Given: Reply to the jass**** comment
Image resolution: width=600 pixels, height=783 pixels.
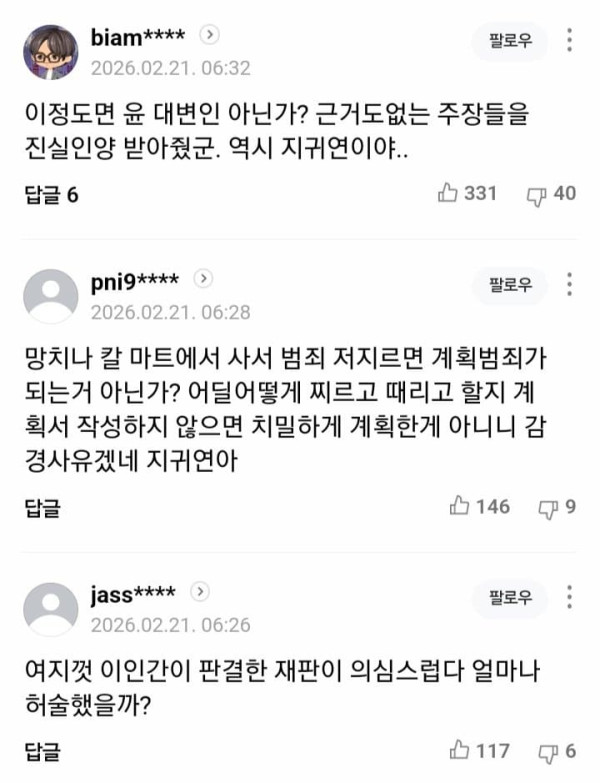Looking at the screenshot, I should pyautogui.click(x=42, y=752).
